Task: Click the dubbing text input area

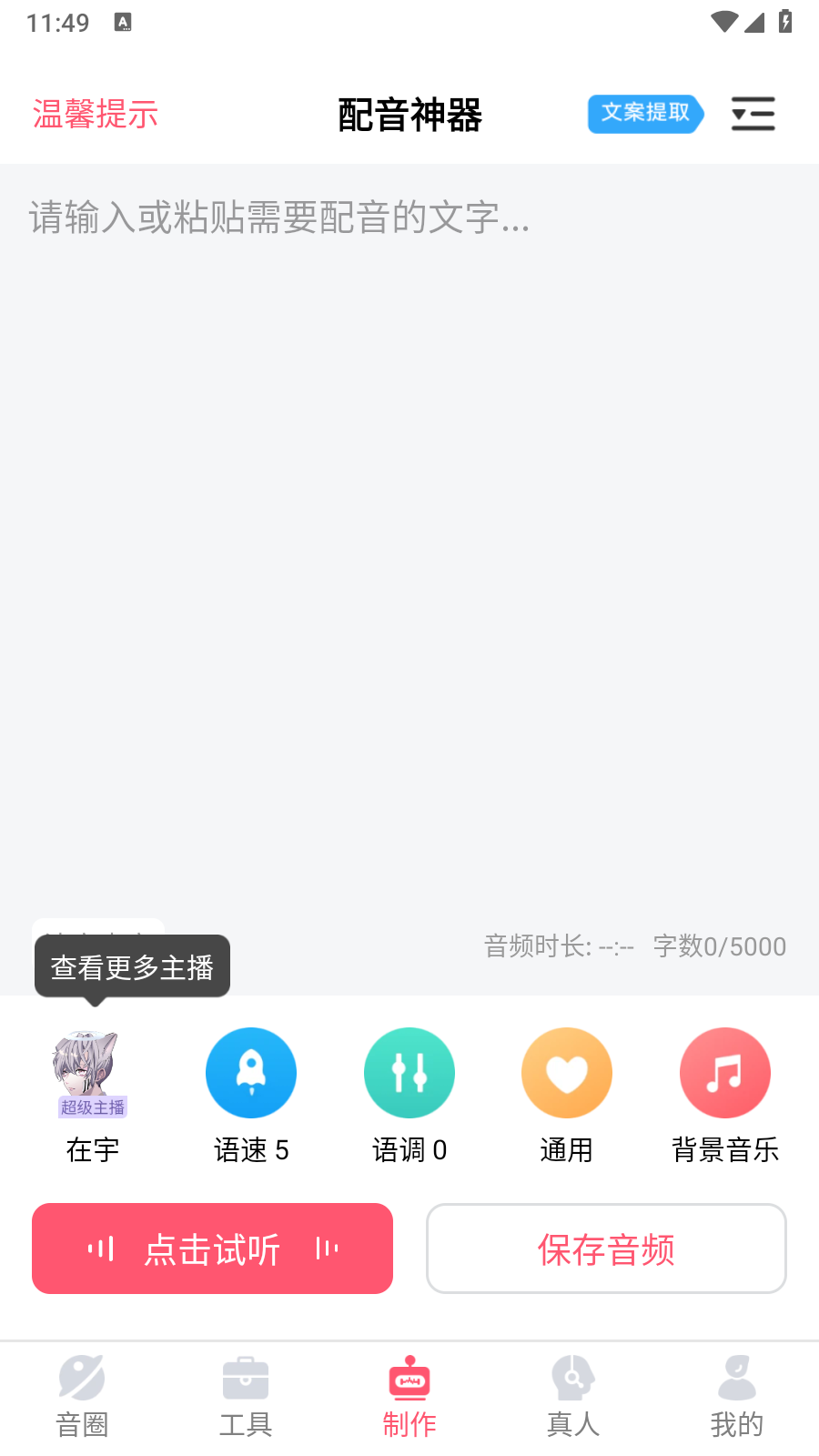Action: (409, 455)
